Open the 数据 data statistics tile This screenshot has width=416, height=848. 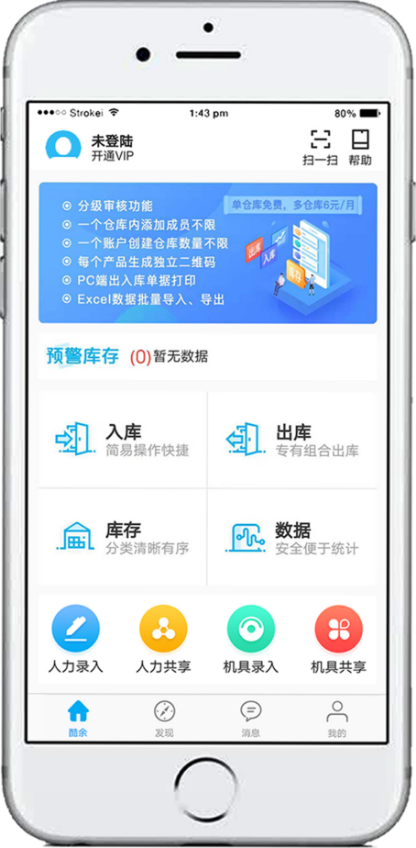tap(293, 537)
